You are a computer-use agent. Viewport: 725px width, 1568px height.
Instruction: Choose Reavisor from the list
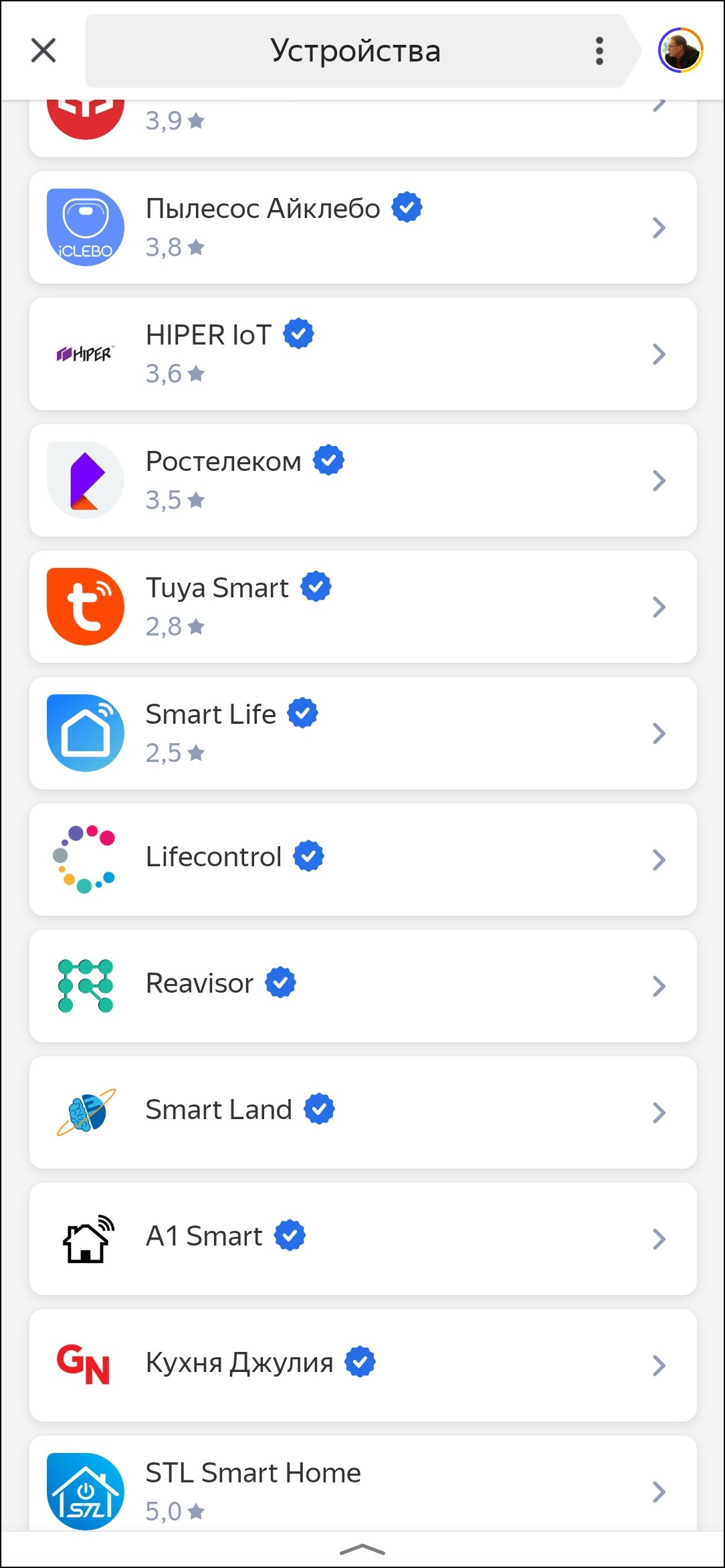pos(362,986)
